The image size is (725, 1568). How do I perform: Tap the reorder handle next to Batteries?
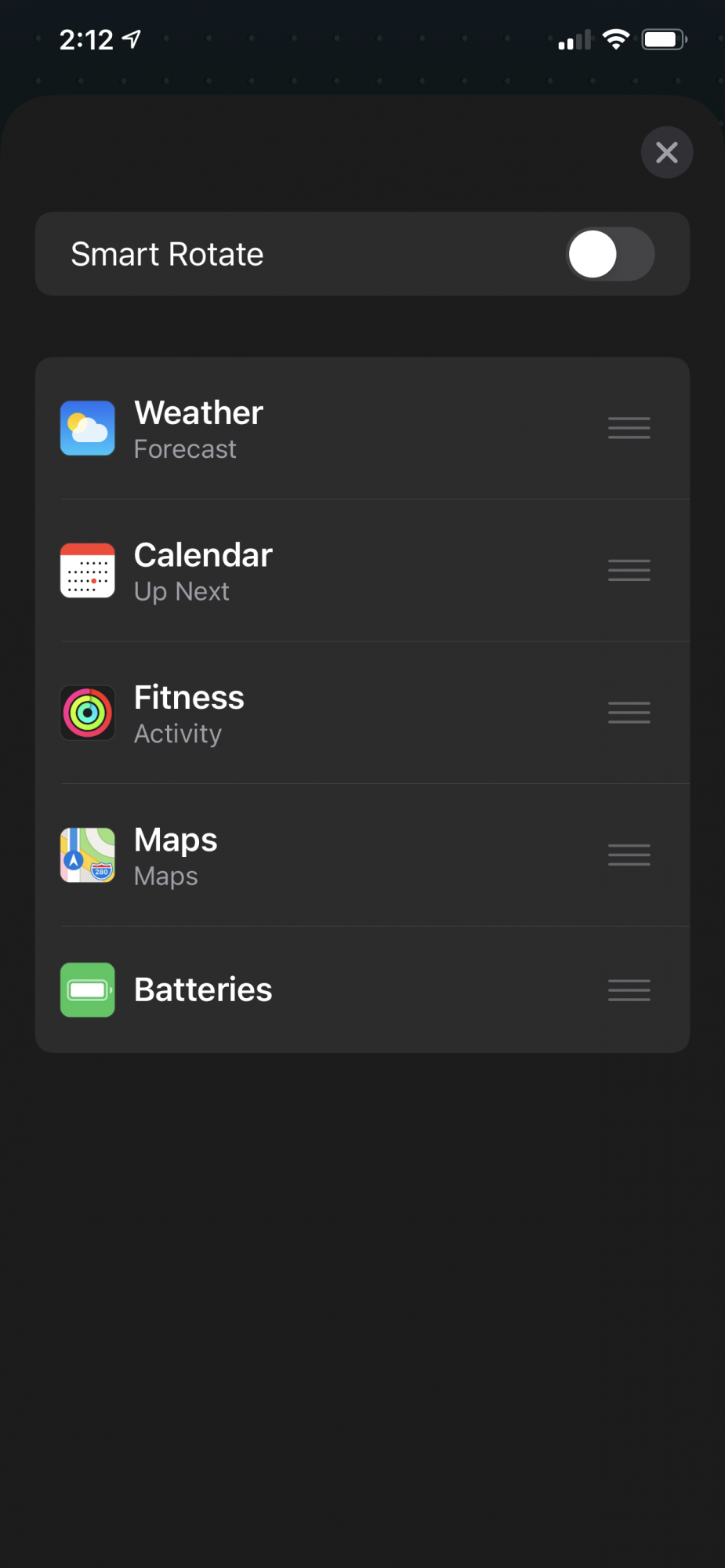pos(629,990)
